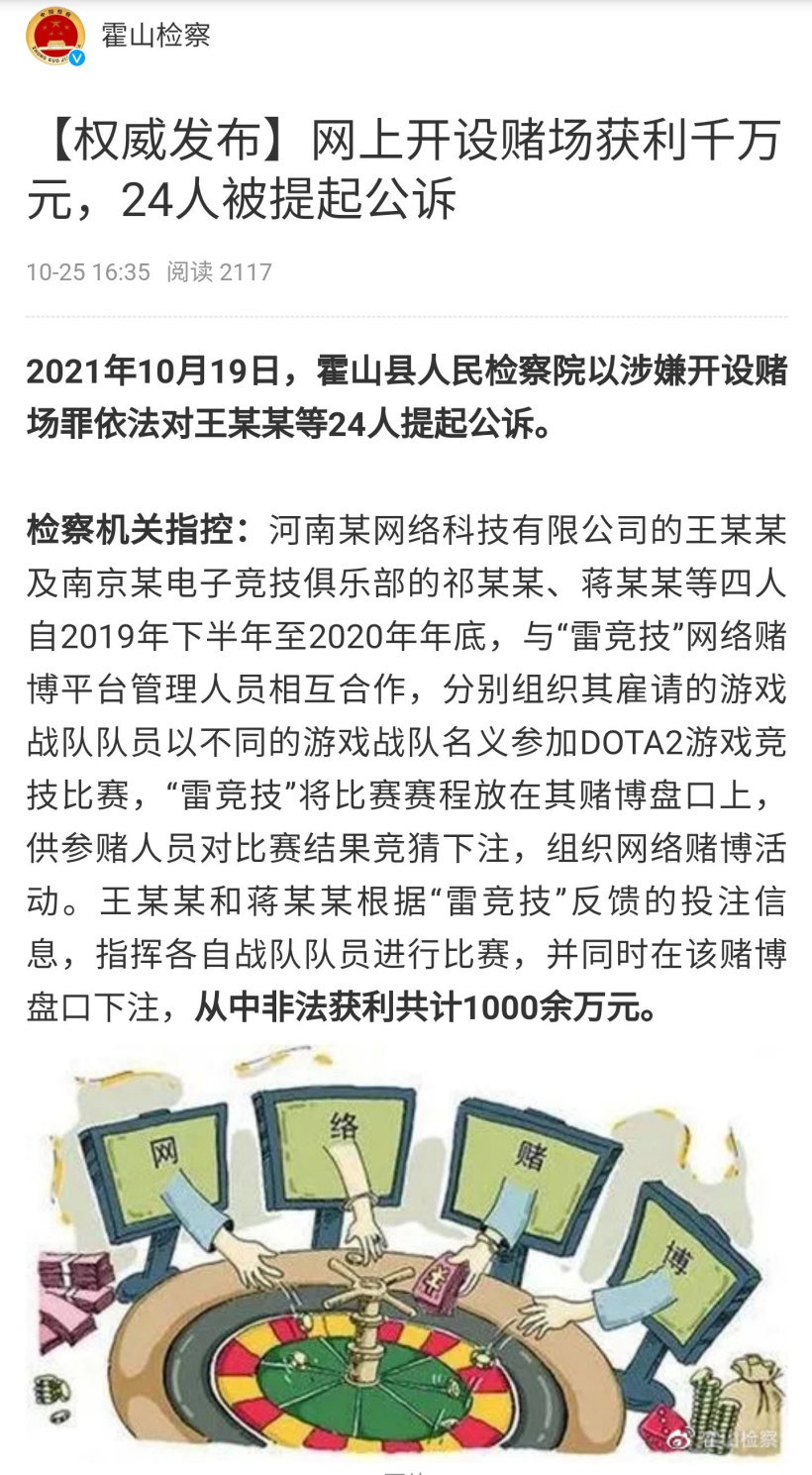Tap the 霍山检察 account name
This screenshot has height=1475, width=812.
pos(155,36)
